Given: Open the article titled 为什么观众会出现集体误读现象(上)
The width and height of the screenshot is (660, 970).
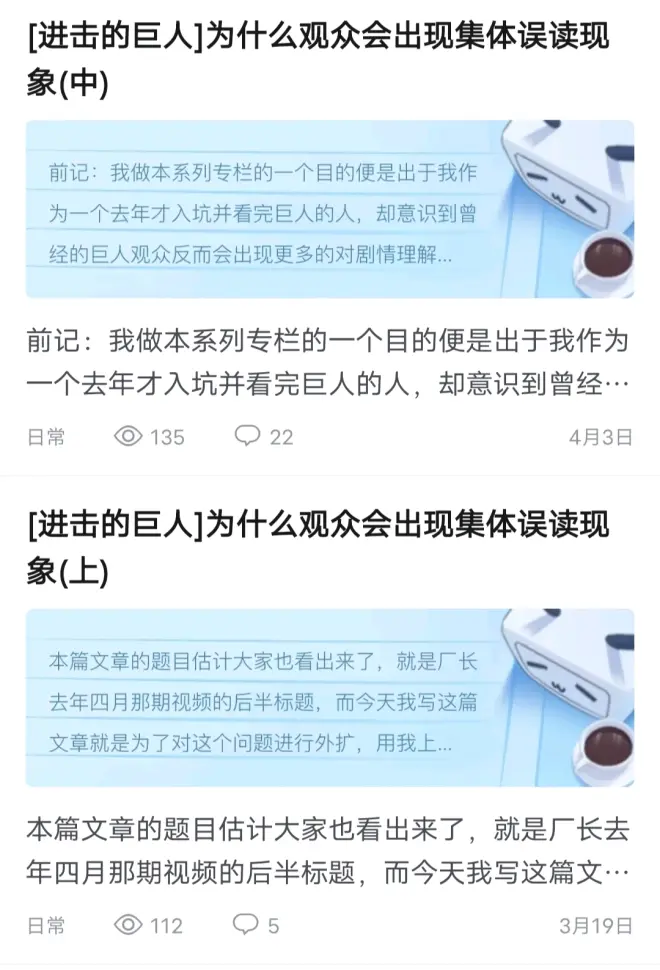Looking at the screenshot, I should 318,547.
